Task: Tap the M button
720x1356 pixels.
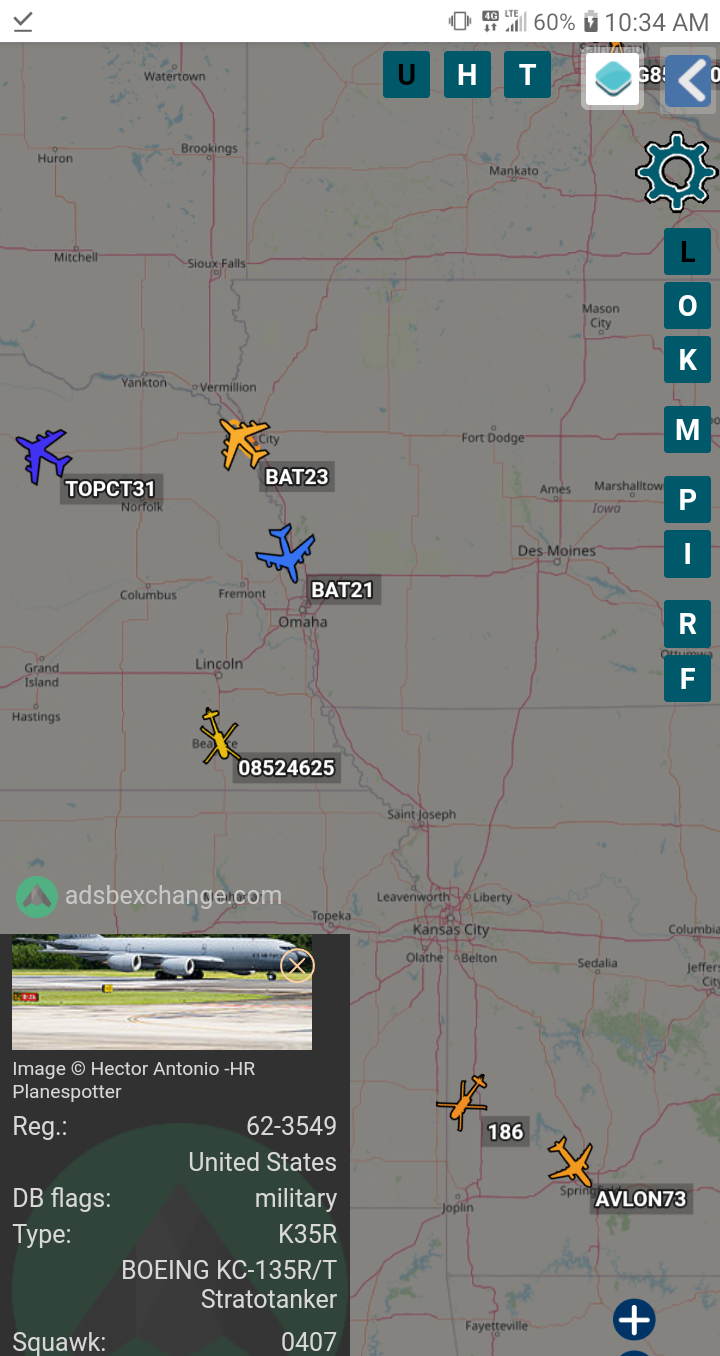Action: click(x=687, y=430)
